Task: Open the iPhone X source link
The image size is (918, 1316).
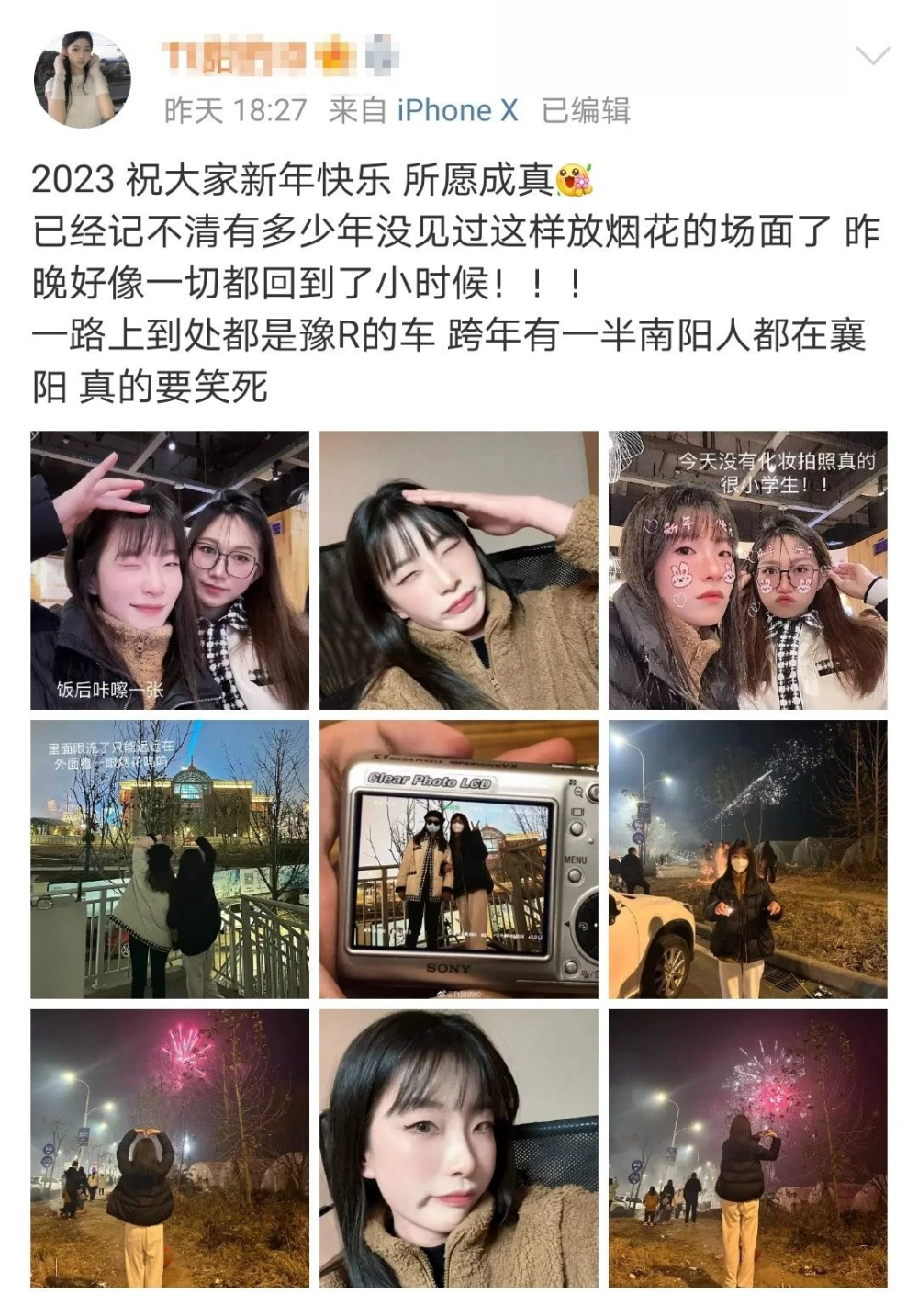Action: (457, 111)
